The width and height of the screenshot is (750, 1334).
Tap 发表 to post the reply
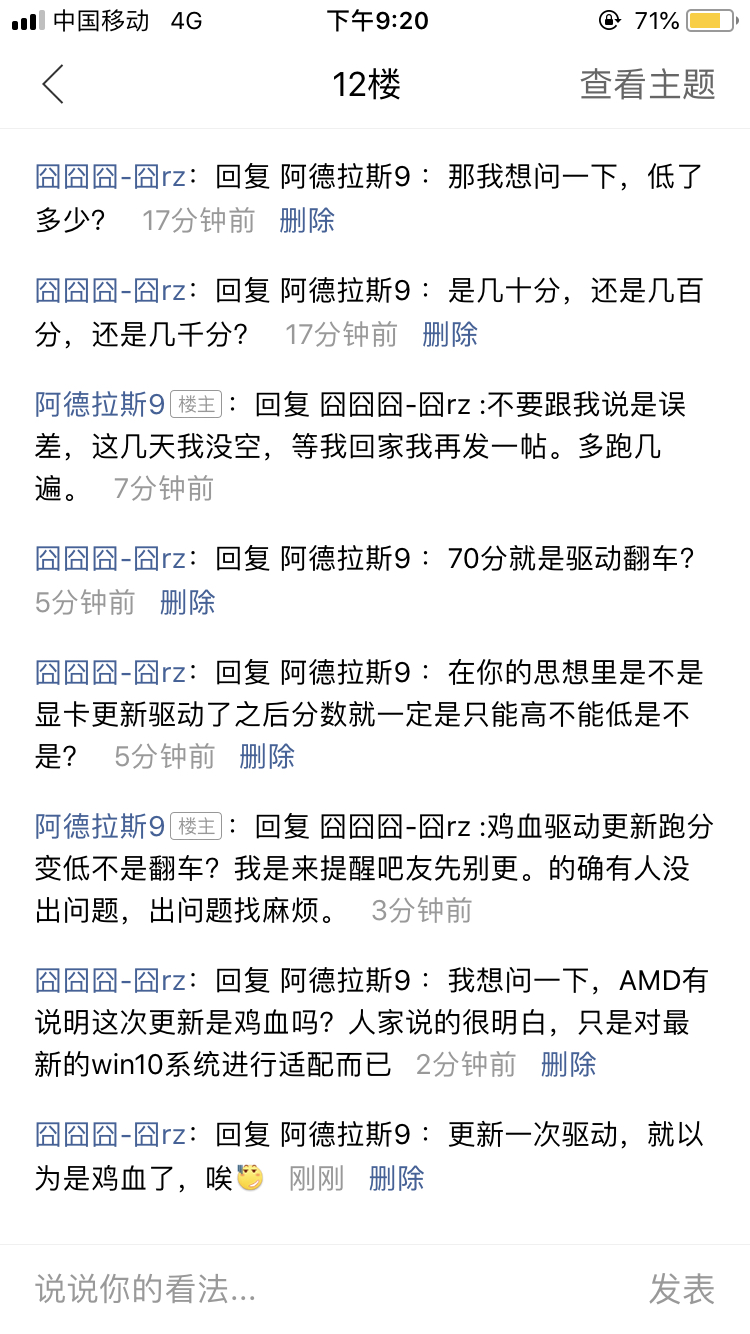[681, 1289]
